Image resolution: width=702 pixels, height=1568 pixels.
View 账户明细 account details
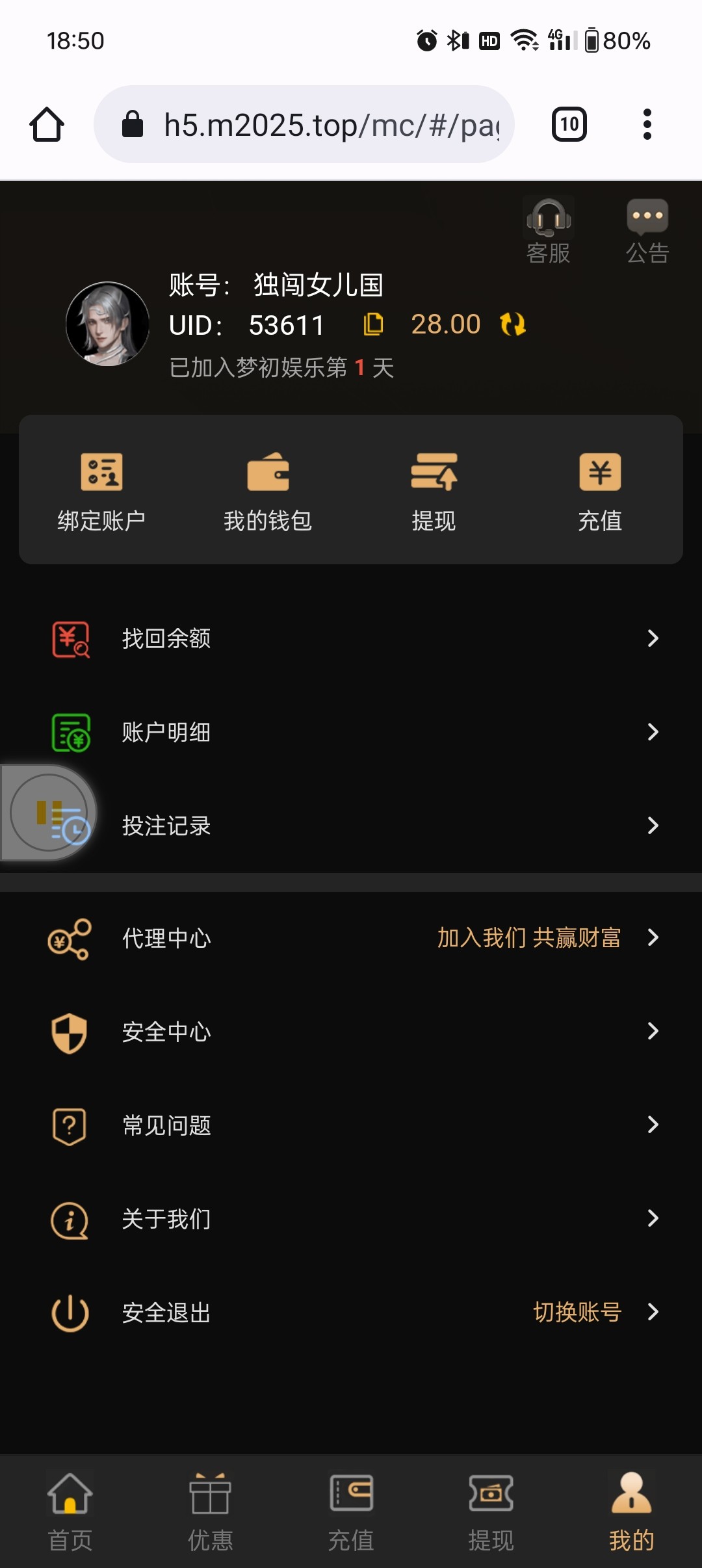coord(351,732)
